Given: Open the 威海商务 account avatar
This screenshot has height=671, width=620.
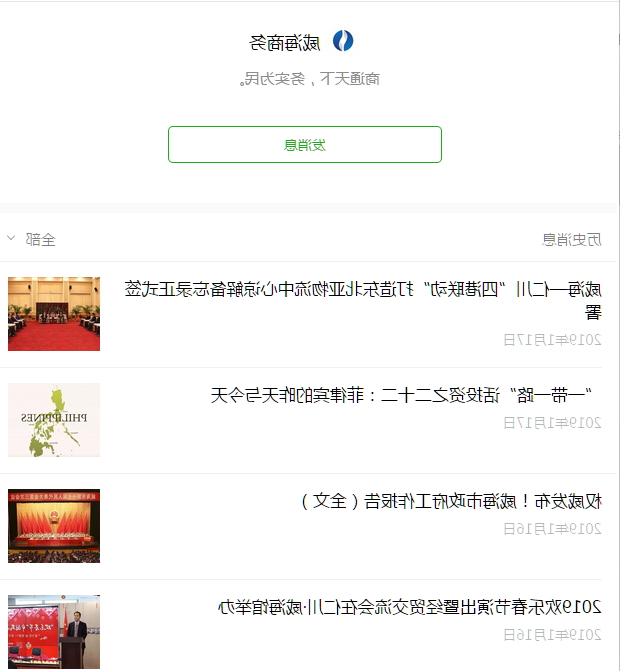Looking at the screenshot, I should [x=343, y=42].
